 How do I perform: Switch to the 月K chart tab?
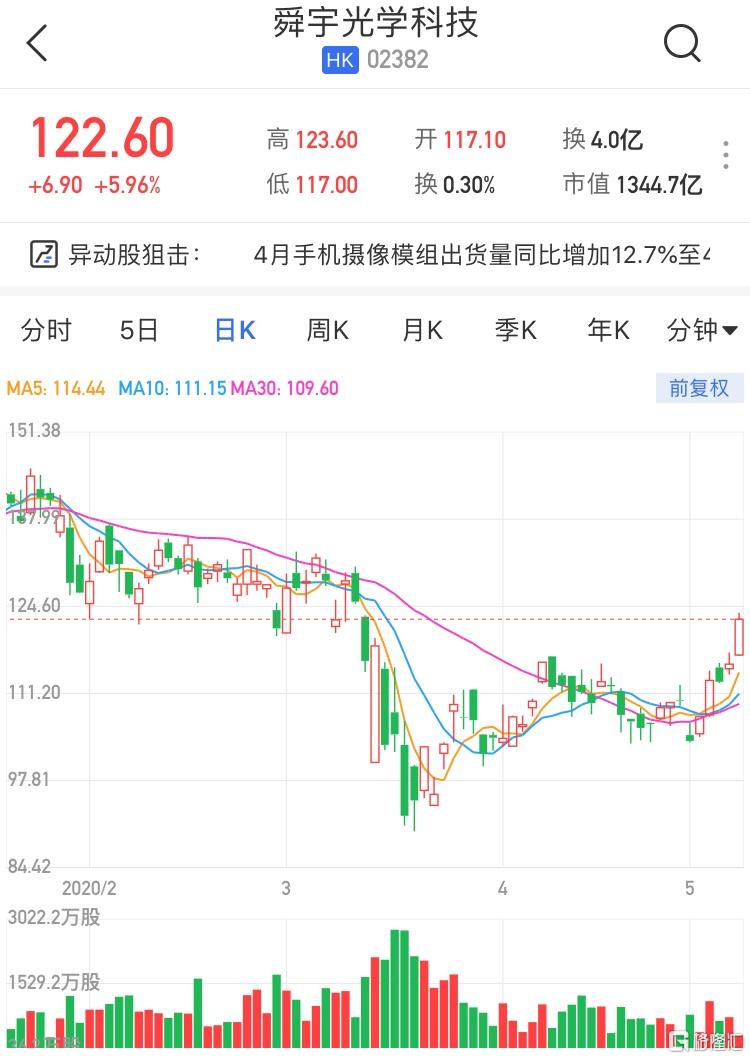(x=422, y=330)
